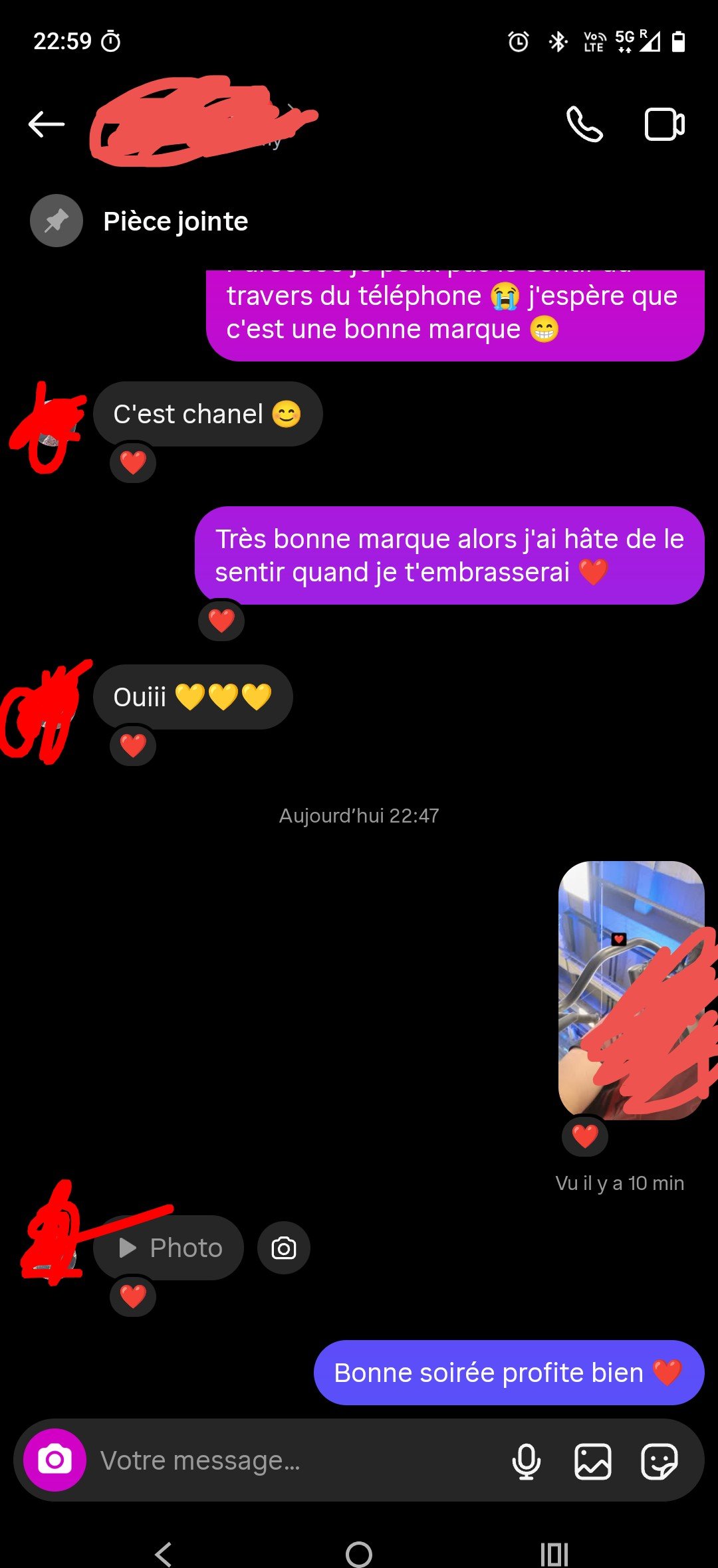Go back to the conversations list
Screen dimensions: 718x1568
tap(47, 124)
